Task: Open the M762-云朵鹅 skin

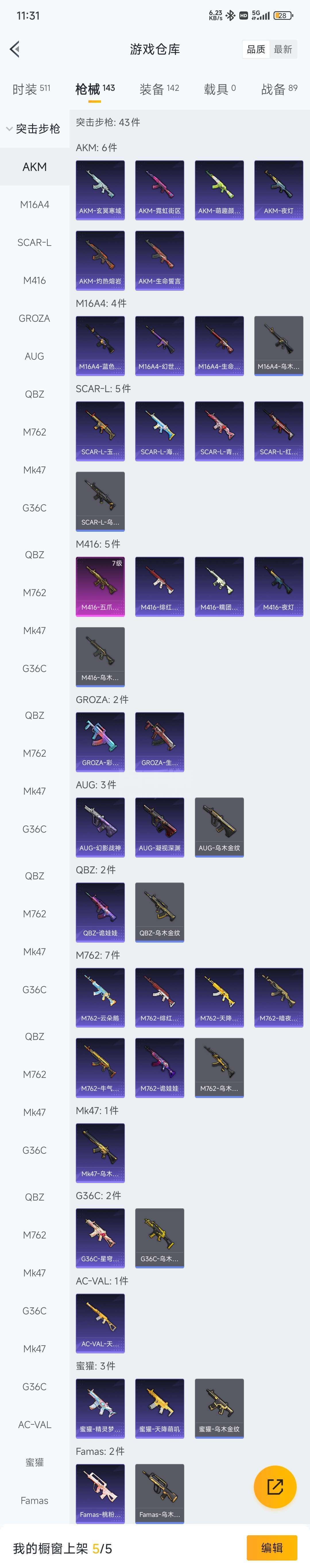Action: click(x=100, y=998)
